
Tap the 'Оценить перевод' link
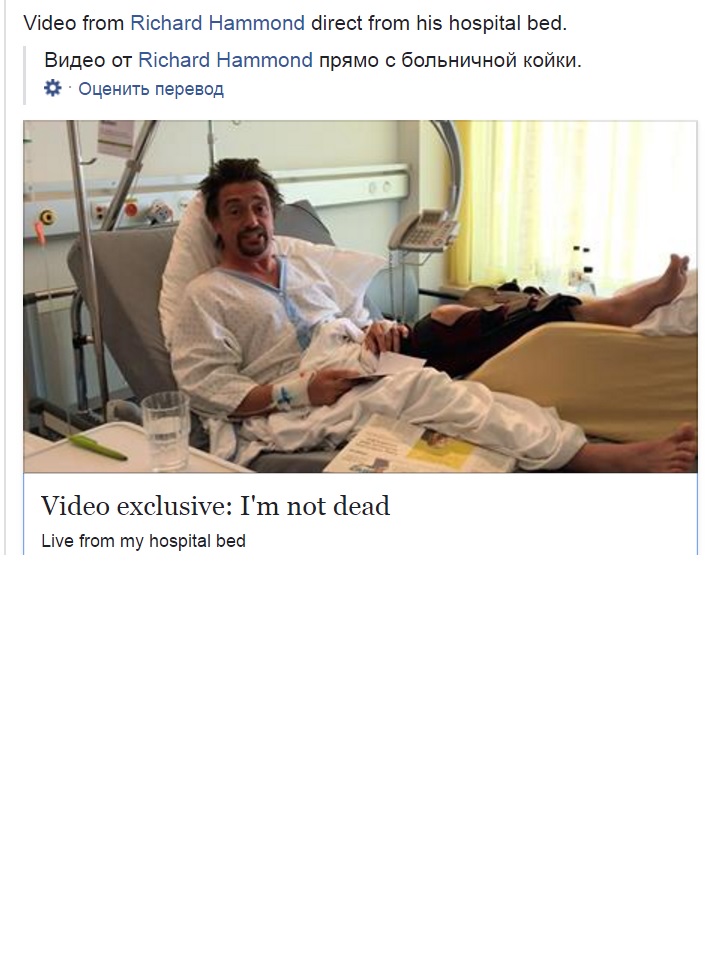pyautogui.click(x=151, y=89)
